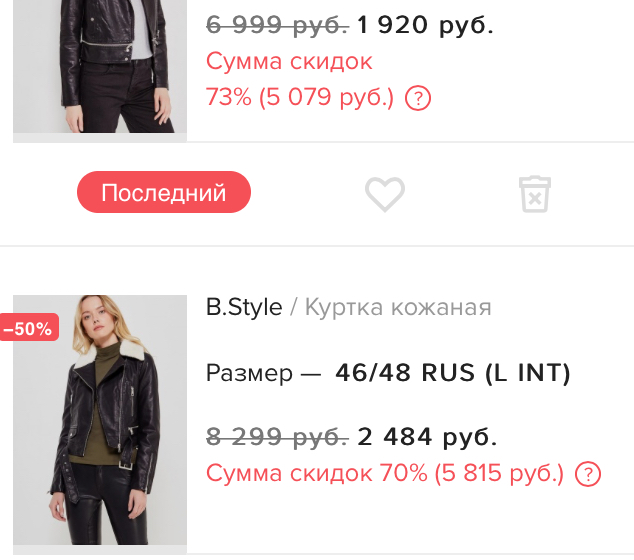Delete the 1 920 руб. jacket from cart
Screen dimensions: 634x560
[535, 193]
